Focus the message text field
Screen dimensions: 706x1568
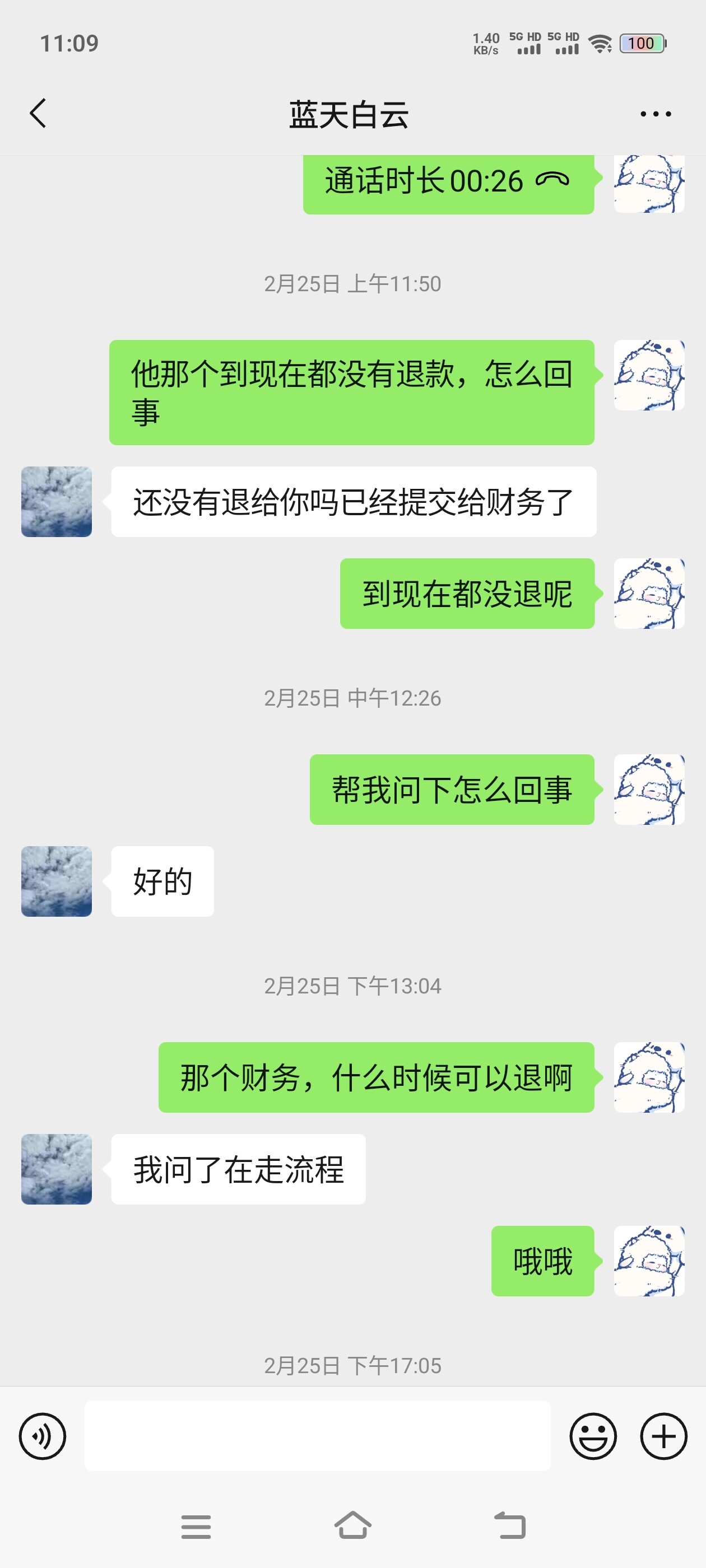click(317, 1436)
